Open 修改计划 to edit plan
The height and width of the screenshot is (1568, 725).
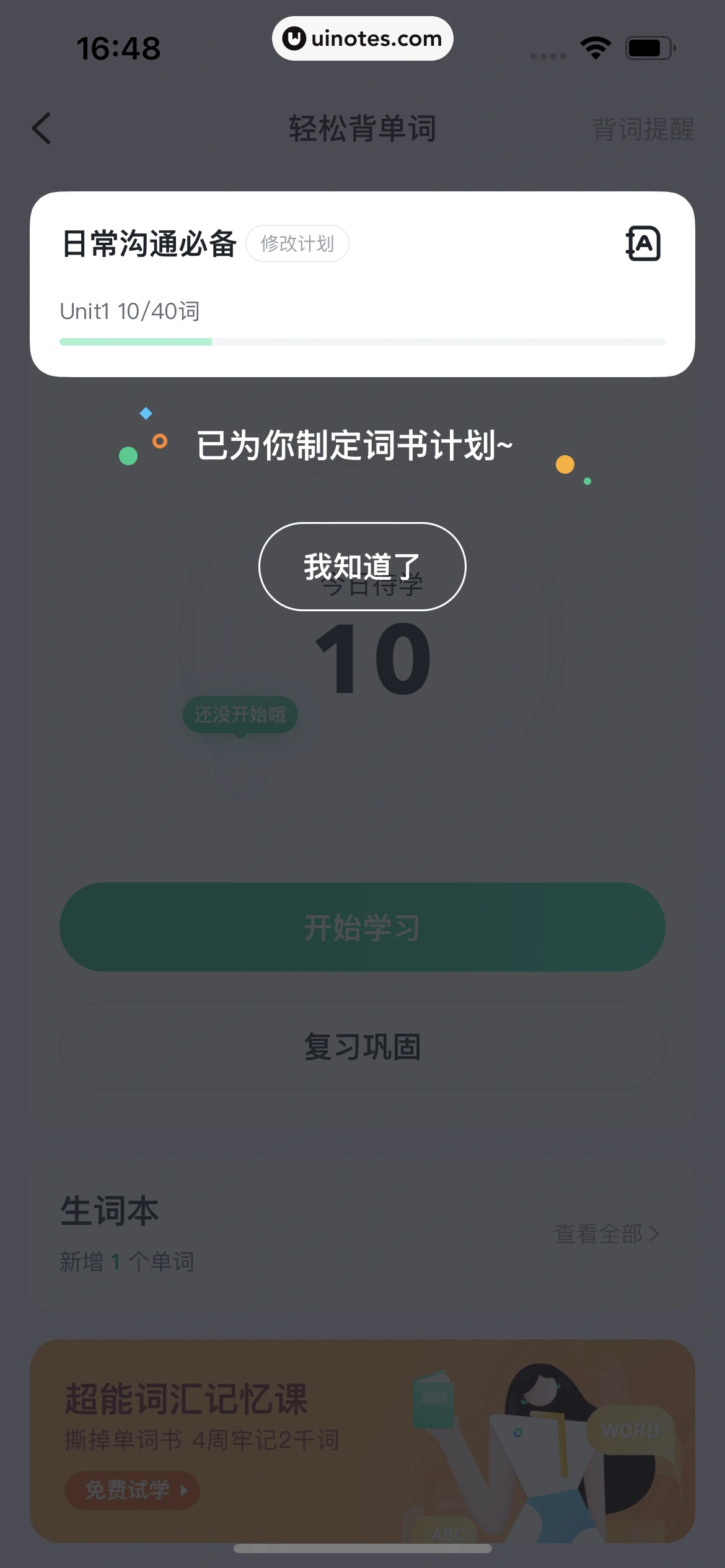click(x=297, y=243)
